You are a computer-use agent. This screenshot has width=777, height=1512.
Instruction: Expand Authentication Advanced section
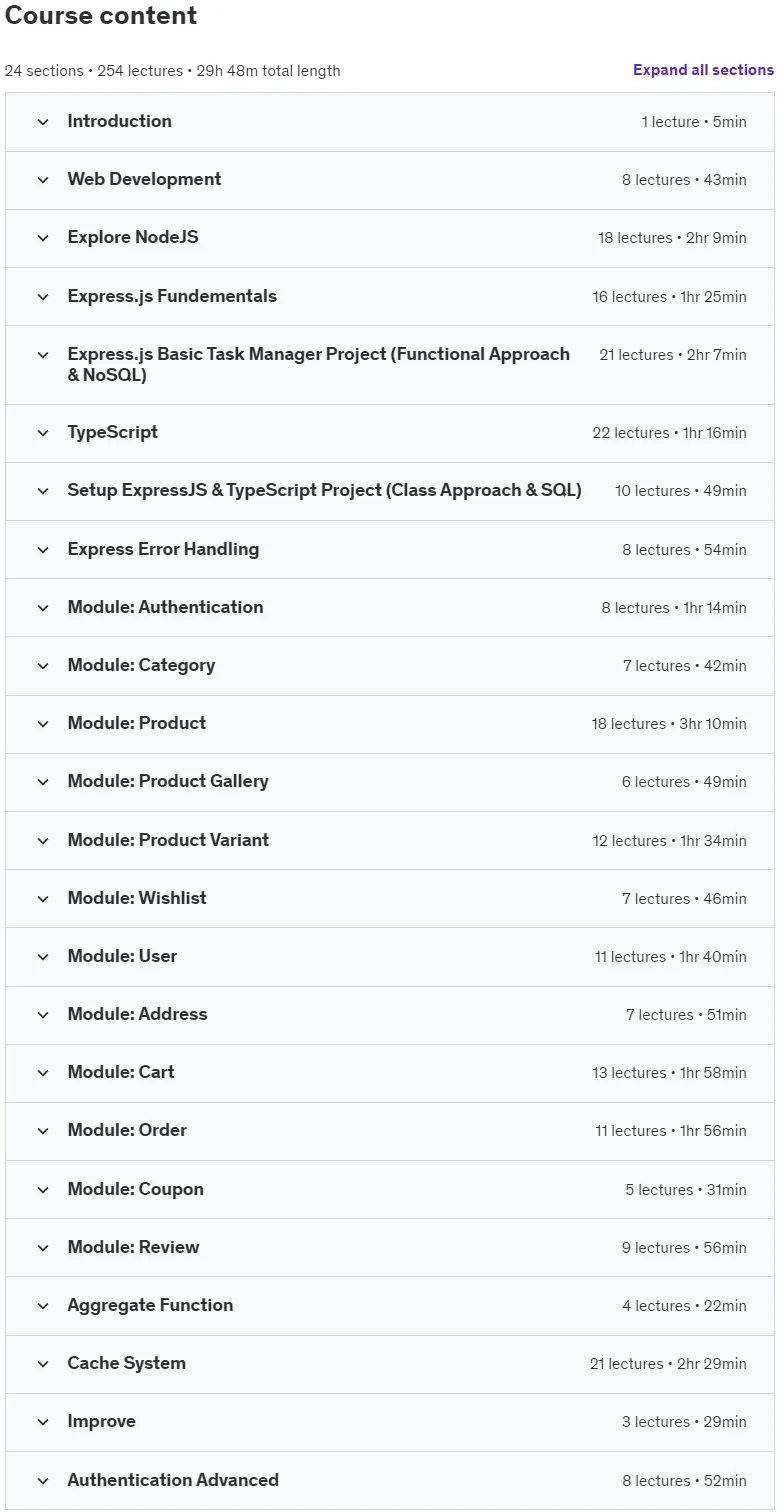(x=390, y=1480)
